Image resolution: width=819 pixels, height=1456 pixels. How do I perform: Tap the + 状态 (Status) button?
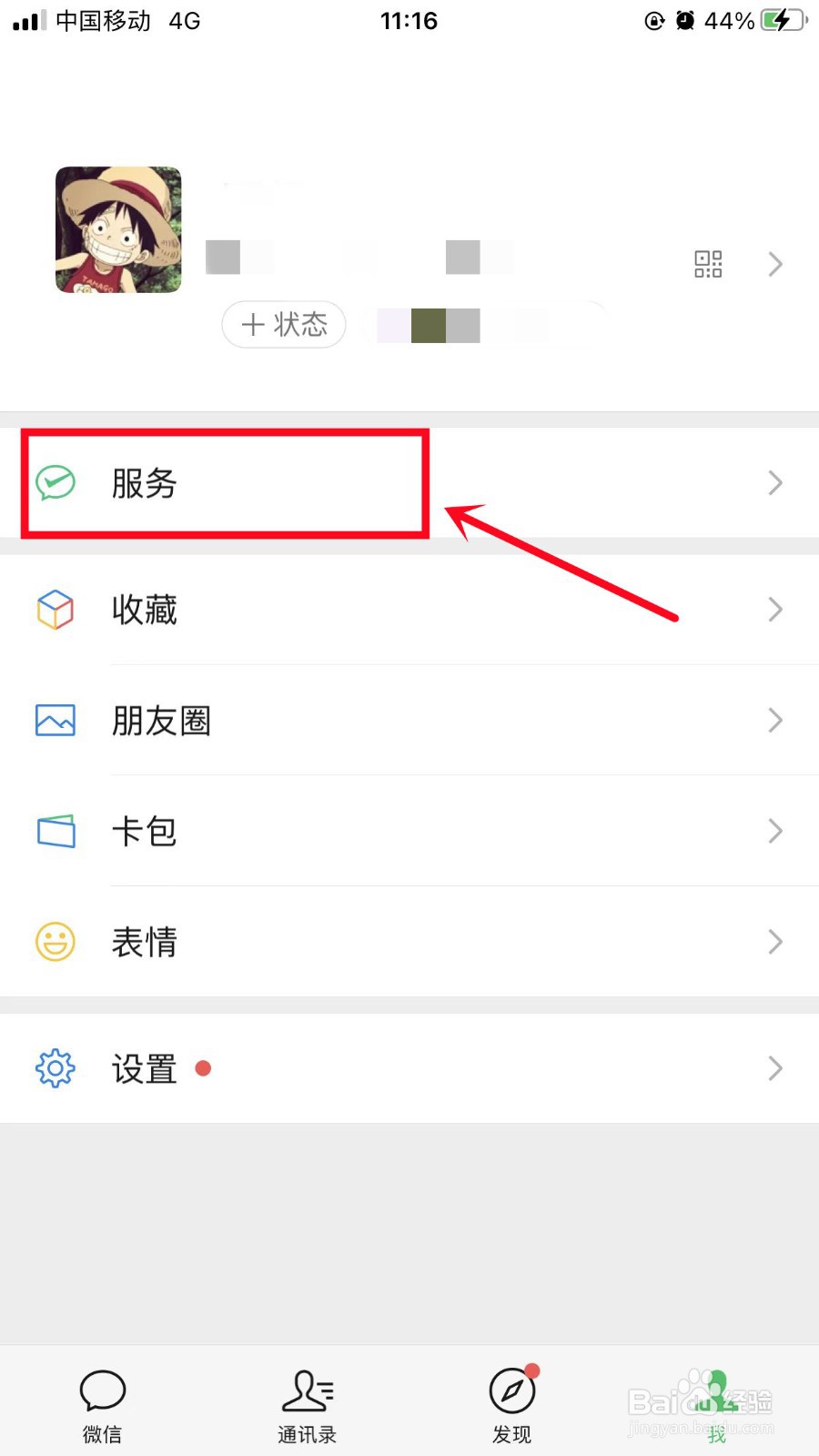[283, 325]
